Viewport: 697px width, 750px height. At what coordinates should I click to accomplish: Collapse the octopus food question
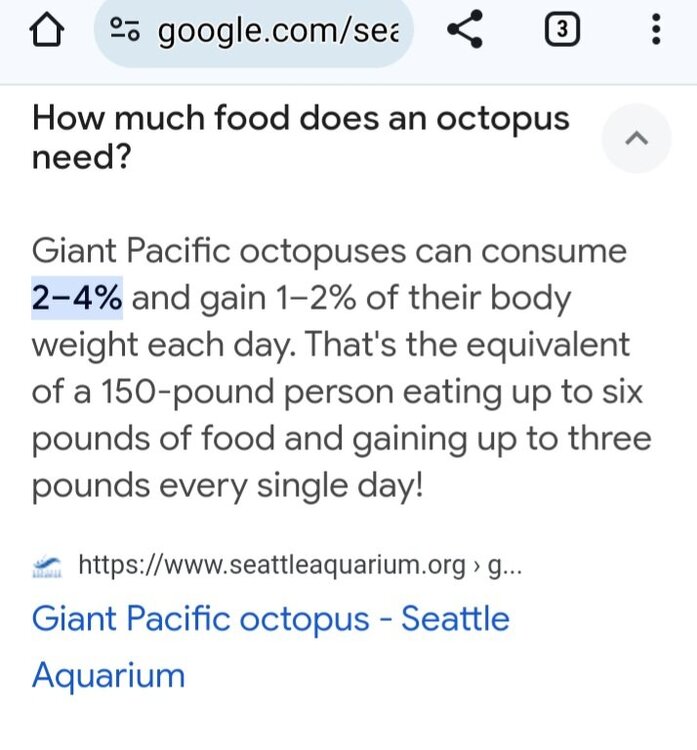click(x=636, y=139)
